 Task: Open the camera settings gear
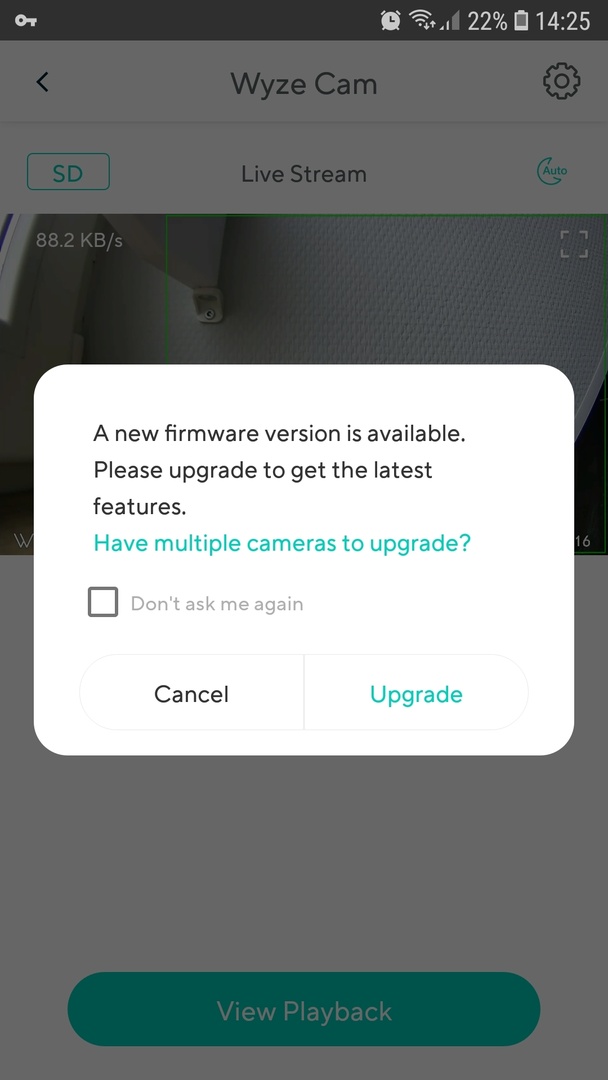click(561, 82)
